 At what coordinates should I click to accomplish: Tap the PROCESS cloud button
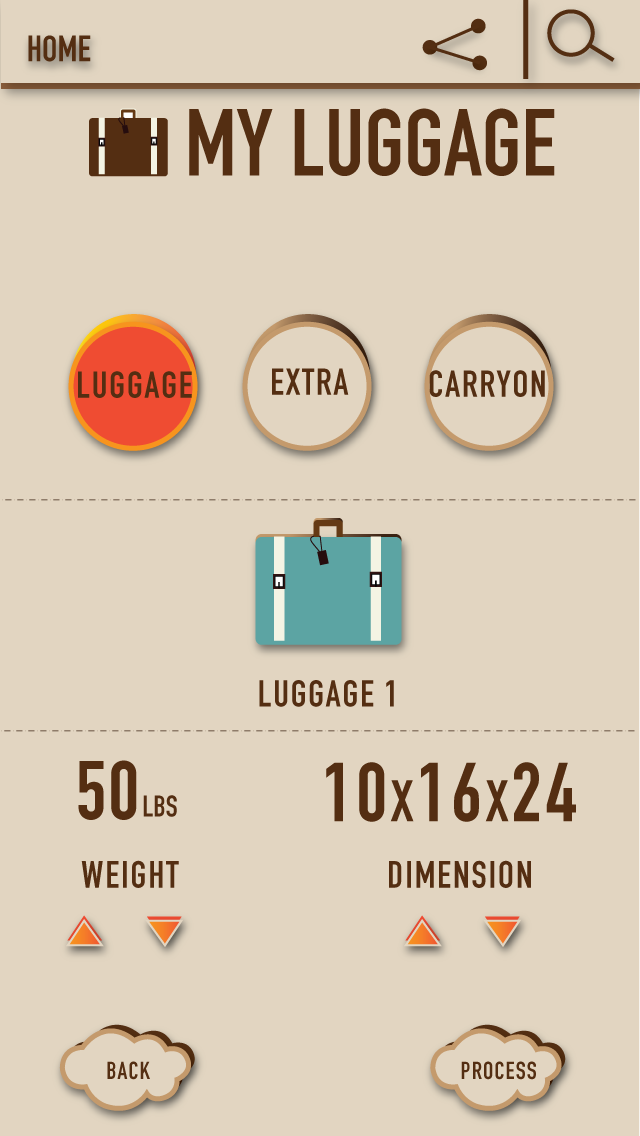[x=498, y=1070]
